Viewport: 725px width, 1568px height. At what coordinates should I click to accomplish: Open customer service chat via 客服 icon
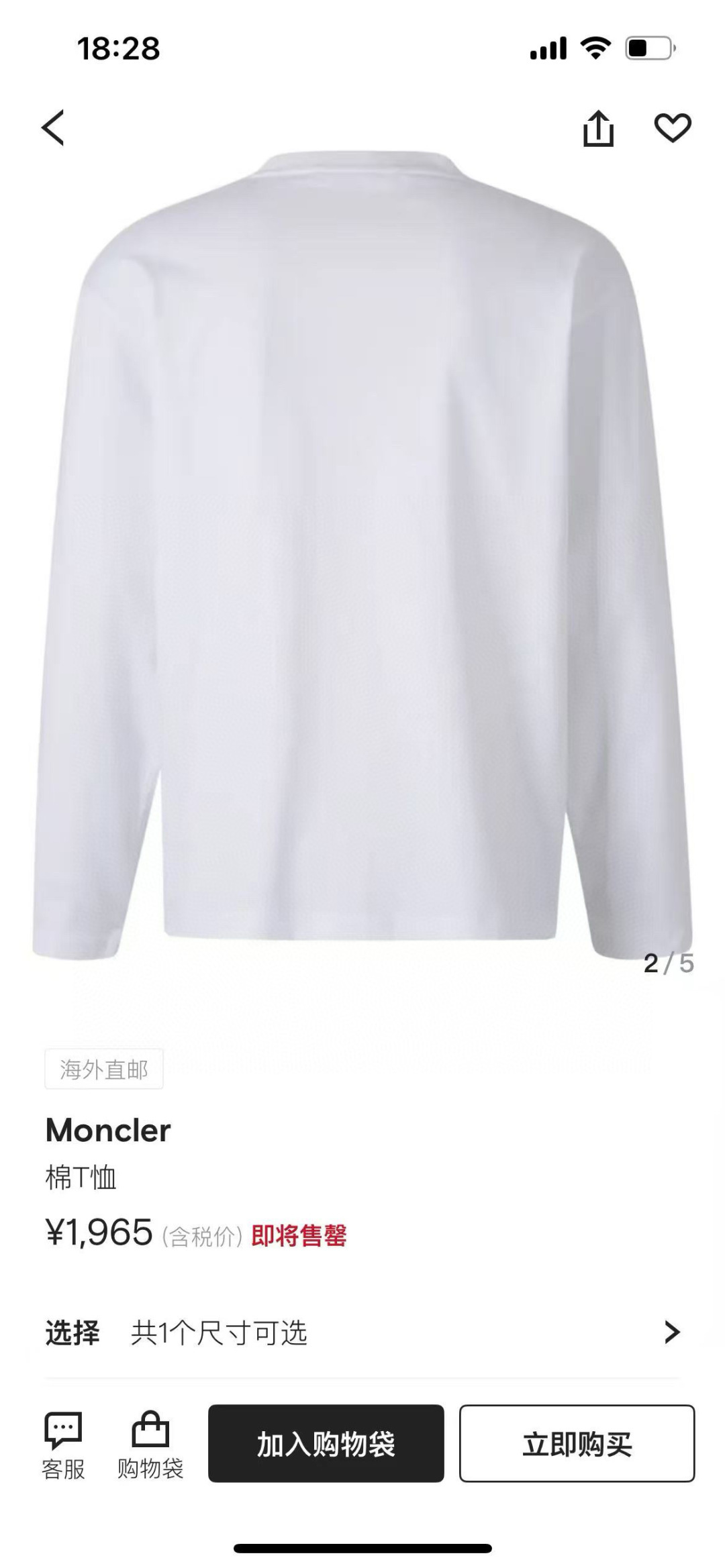coord(64,1447)
